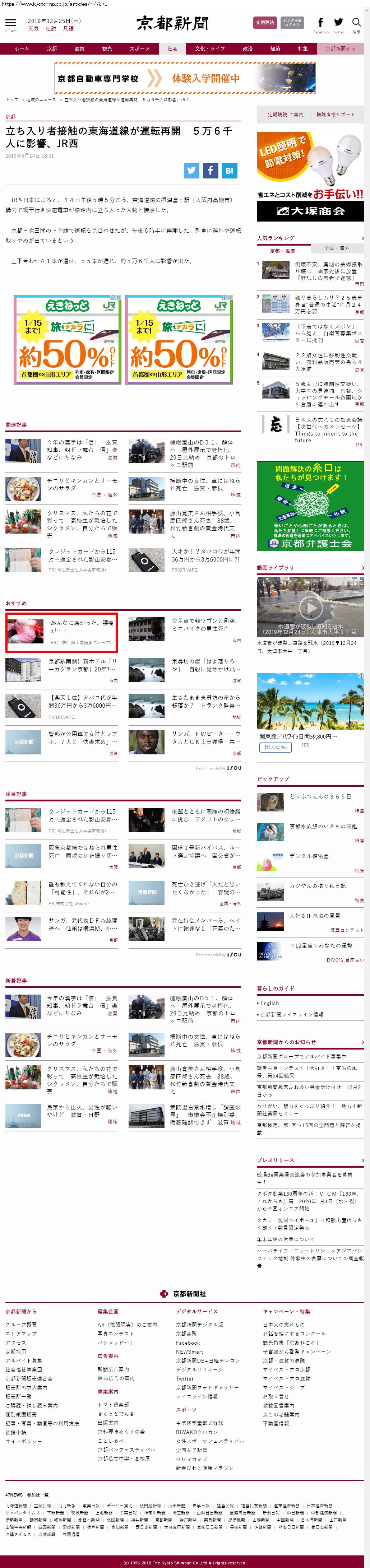The width and height of the screenshot is (370, 1568).
Task: Share the article on Twitter
Action: (x=192, y=171)
